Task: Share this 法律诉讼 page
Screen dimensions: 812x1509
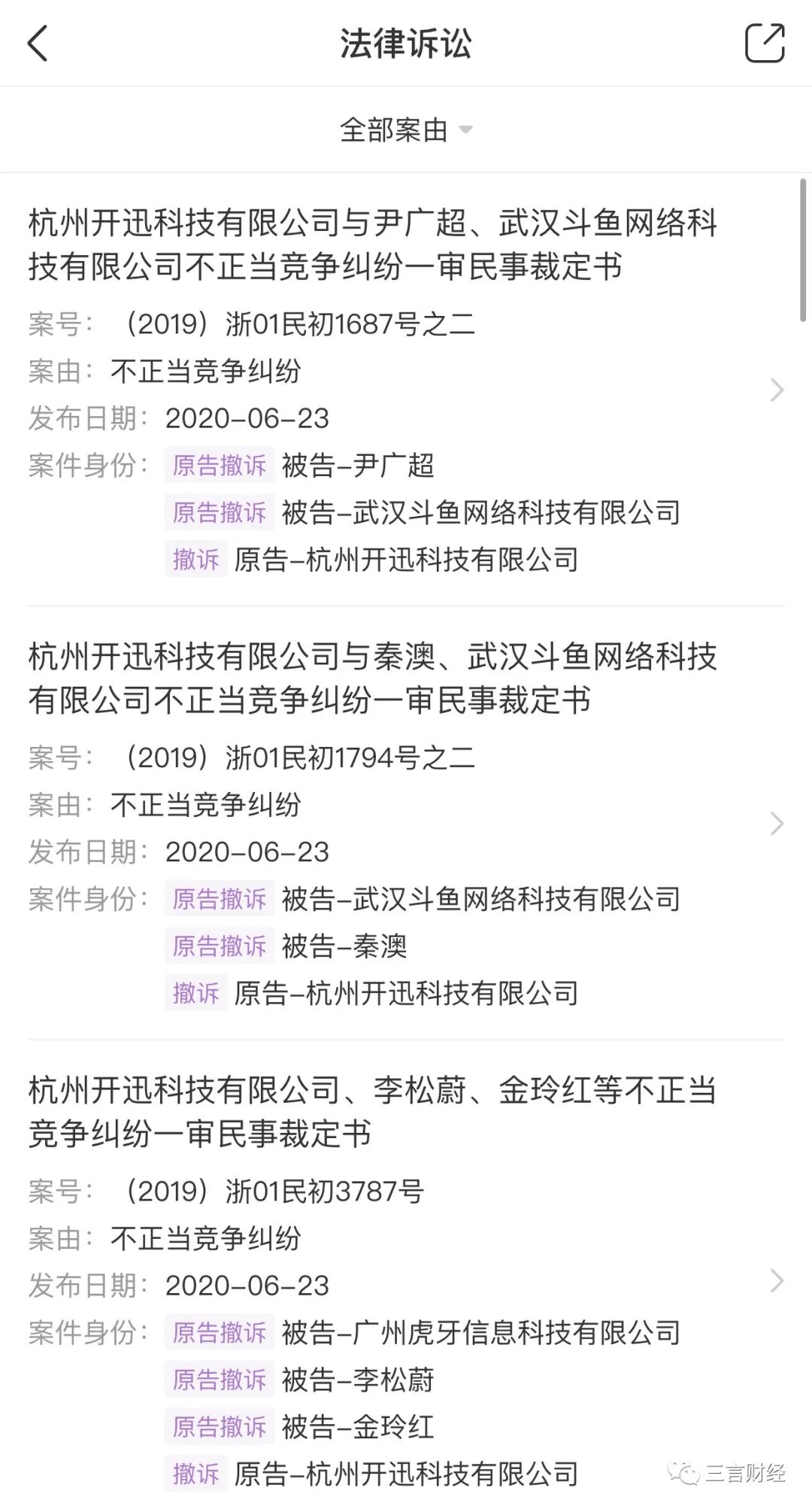Action: (x=764, y=43)
